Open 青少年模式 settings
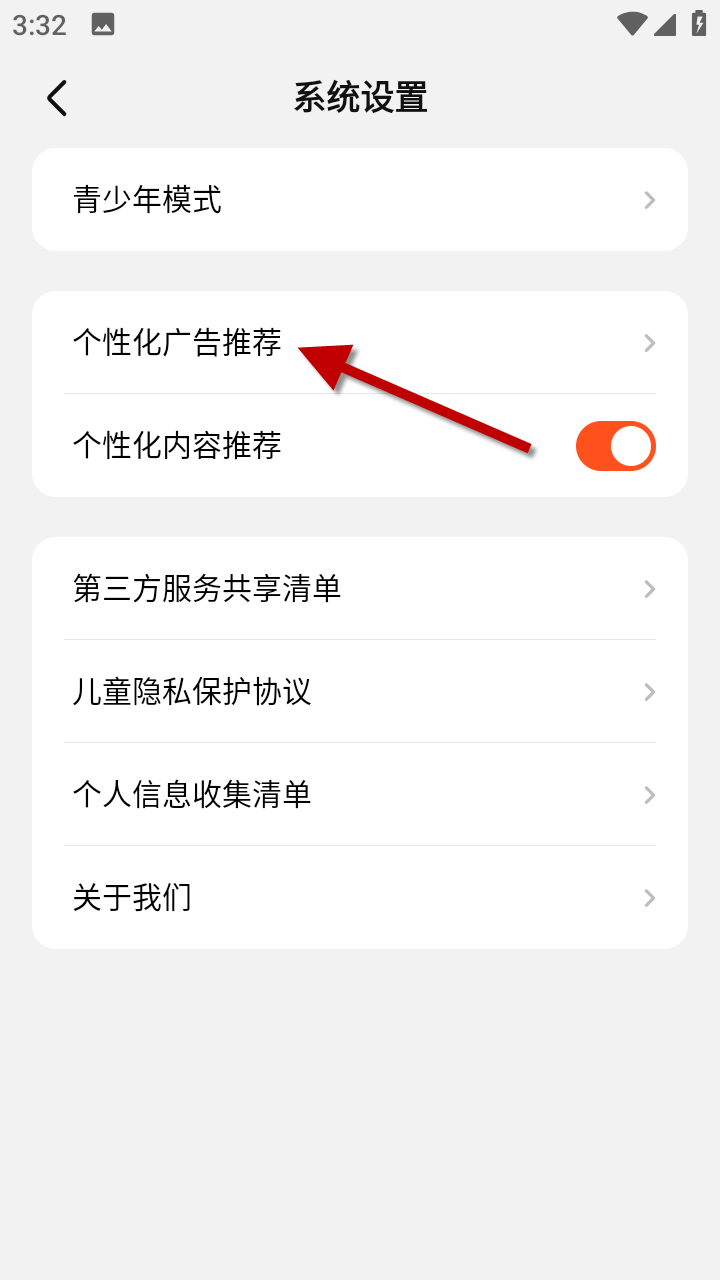Viewport: 720px width, 1280px height. click(360, 200)
